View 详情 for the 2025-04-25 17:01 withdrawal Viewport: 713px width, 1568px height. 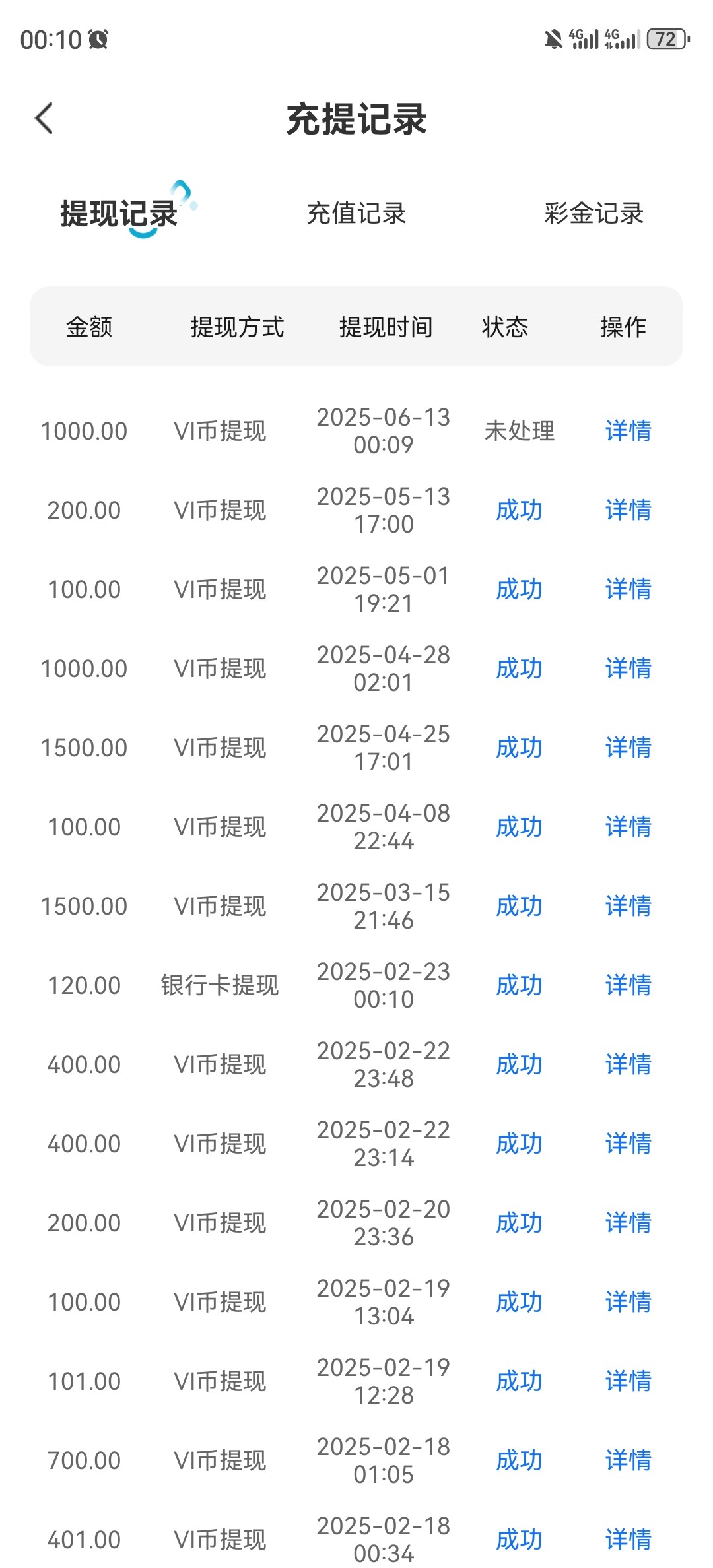tap(628, 748)
